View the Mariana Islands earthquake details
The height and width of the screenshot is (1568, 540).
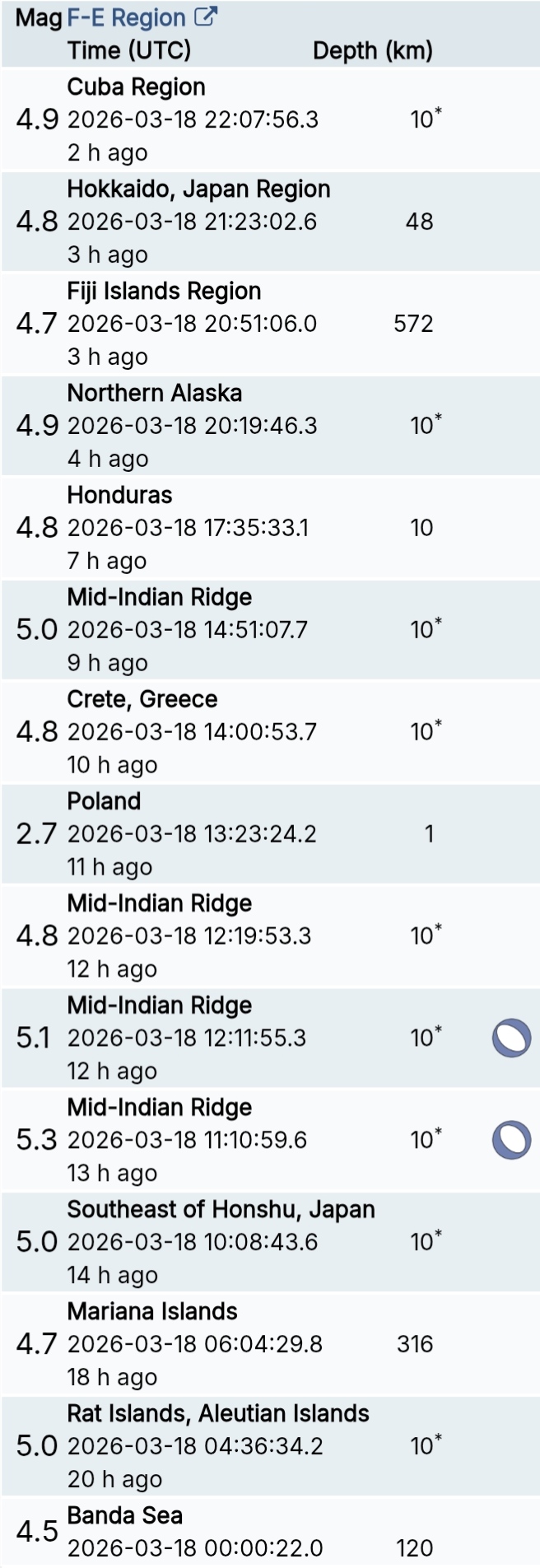click(x=152, y=1312)
